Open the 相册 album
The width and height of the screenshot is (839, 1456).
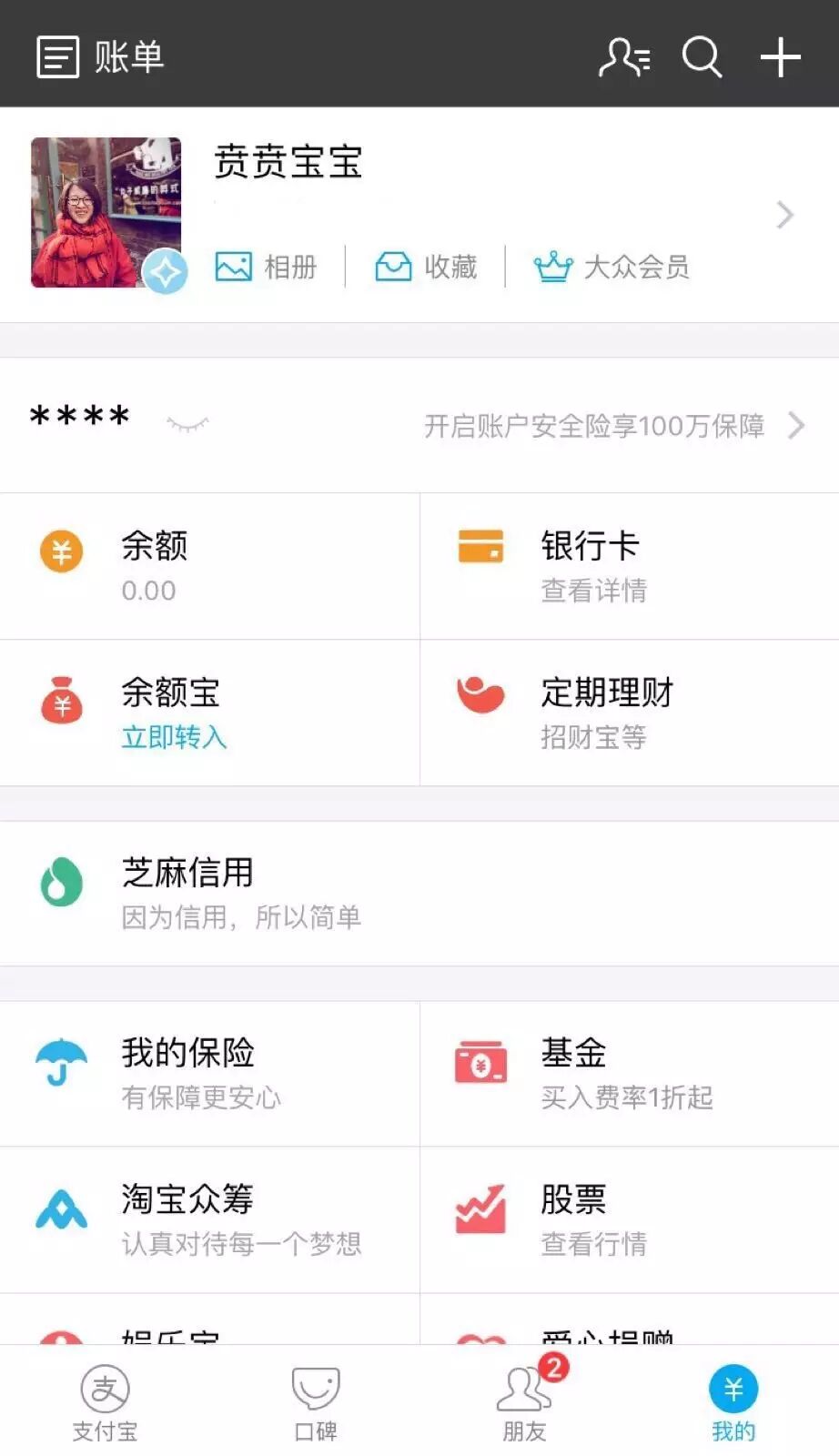click(266, 267)
